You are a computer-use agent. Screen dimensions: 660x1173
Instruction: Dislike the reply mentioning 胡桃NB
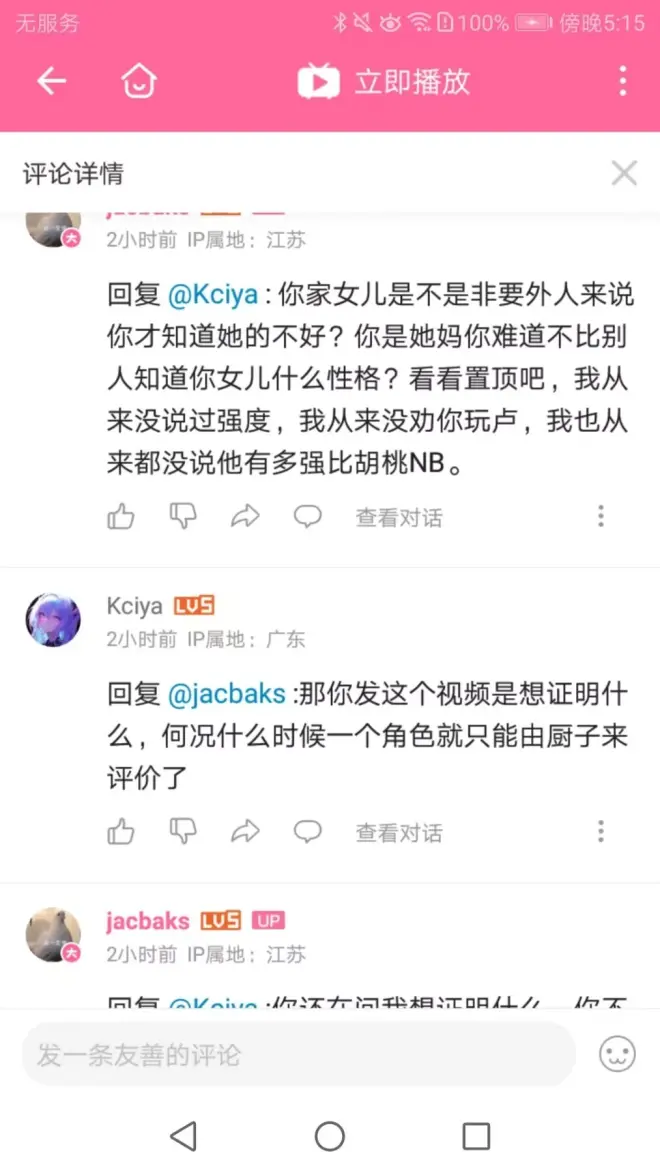pyautogui.click(x=183, y=516)
